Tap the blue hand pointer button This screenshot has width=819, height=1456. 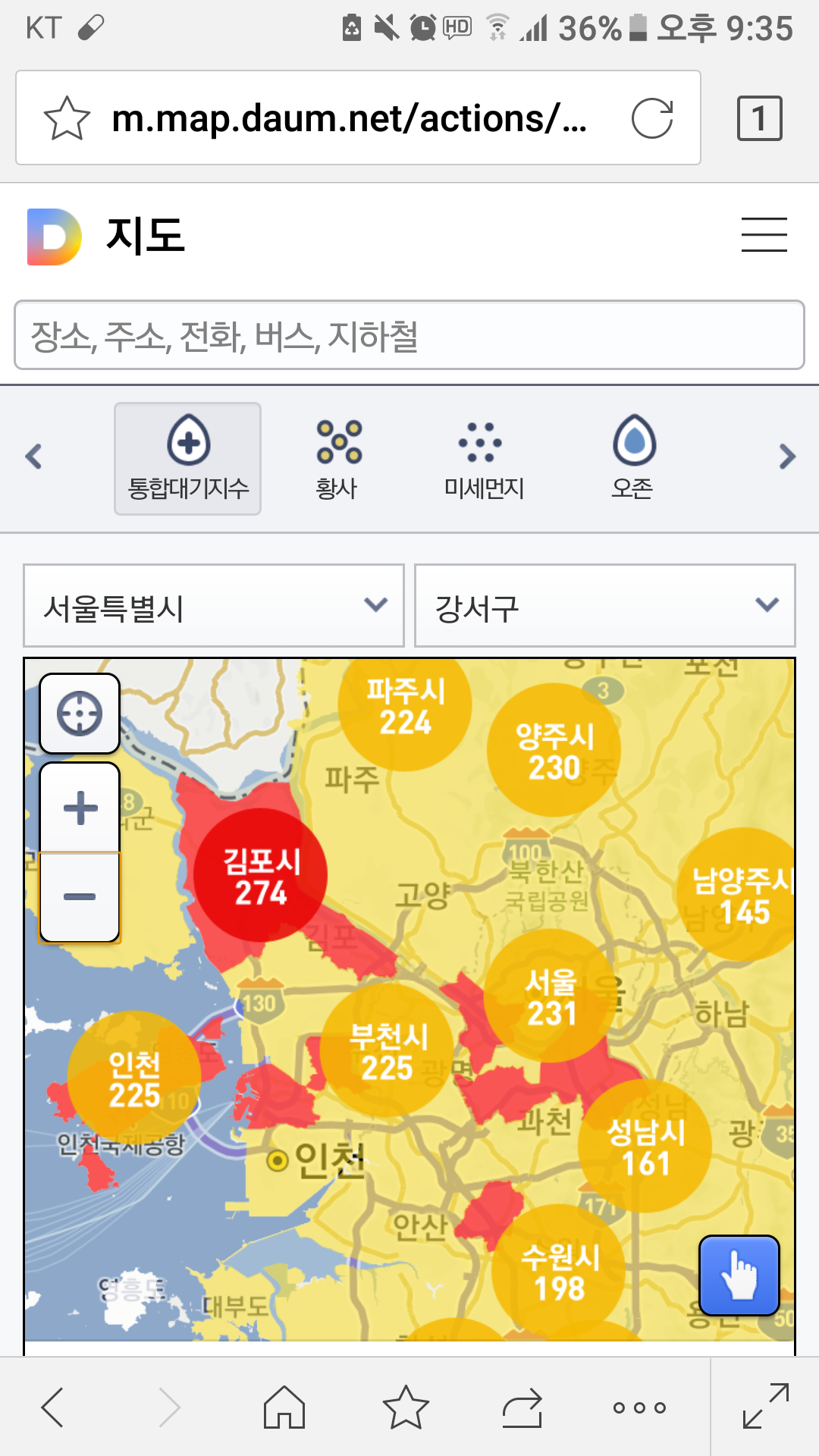tap(739, 1276)
